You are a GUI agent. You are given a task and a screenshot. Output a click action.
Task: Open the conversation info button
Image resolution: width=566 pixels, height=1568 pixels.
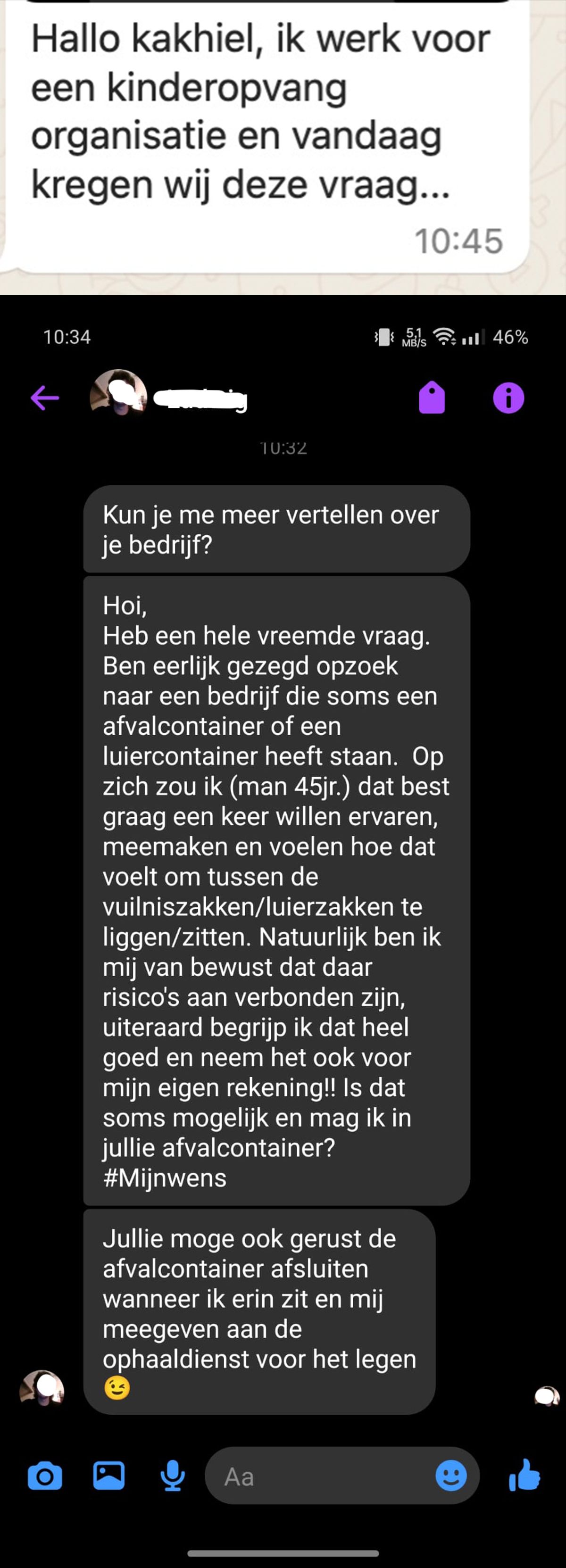pos(508,398)
